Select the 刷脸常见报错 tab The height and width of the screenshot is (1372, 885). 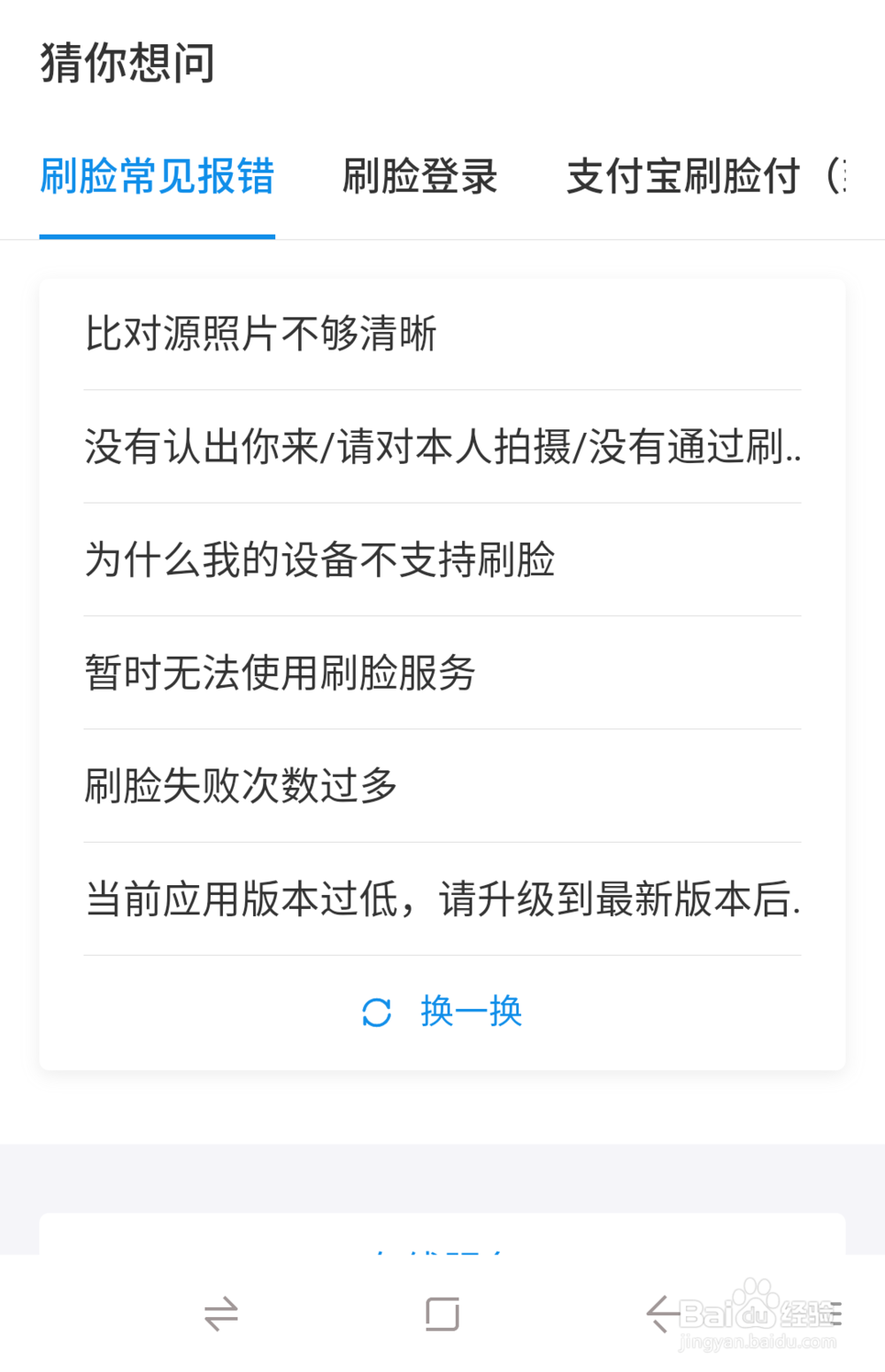click(x=157, y=177)
